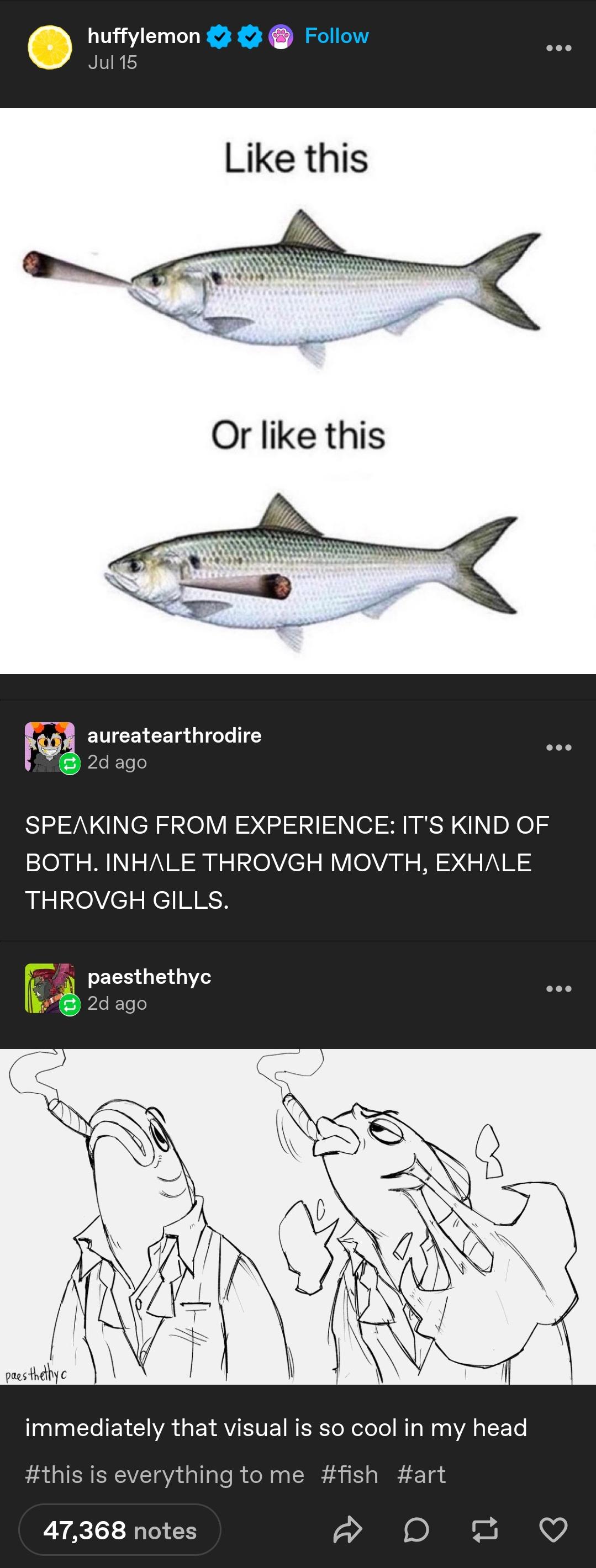Visit paesthethyc's blog
The width and height of the screenshot is (596, 1568).
pos(149,976)
